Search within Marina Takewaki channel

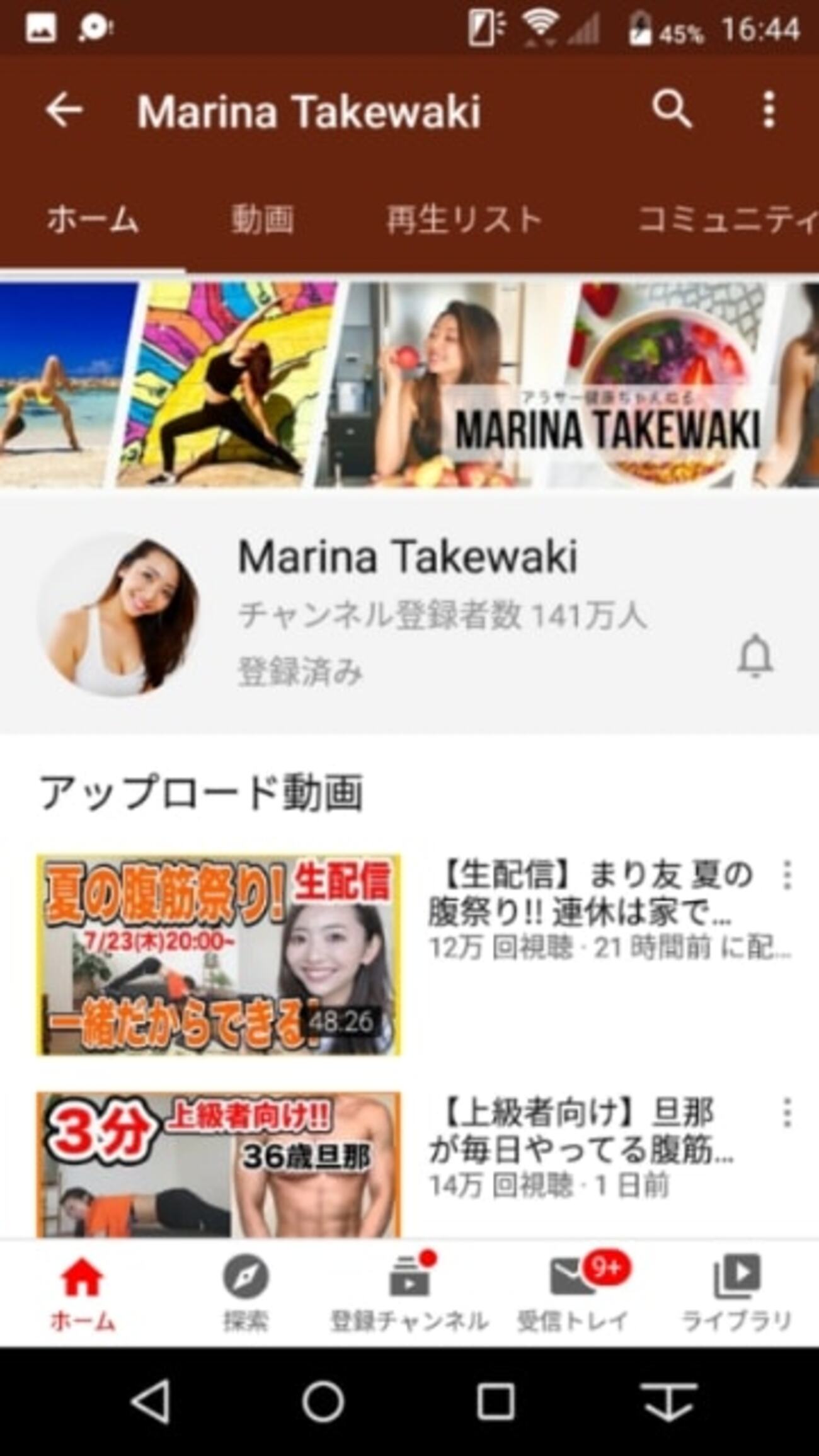671,110
